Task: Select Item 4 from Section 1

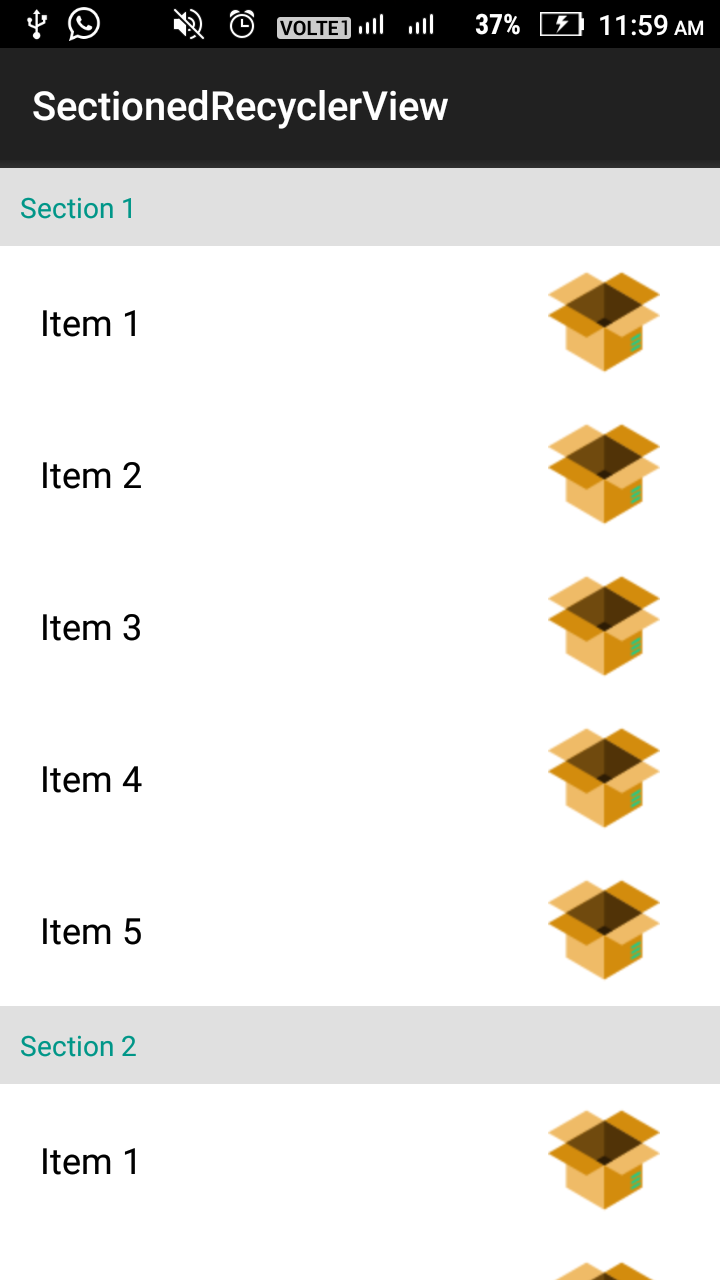Action: coord(91,778)
